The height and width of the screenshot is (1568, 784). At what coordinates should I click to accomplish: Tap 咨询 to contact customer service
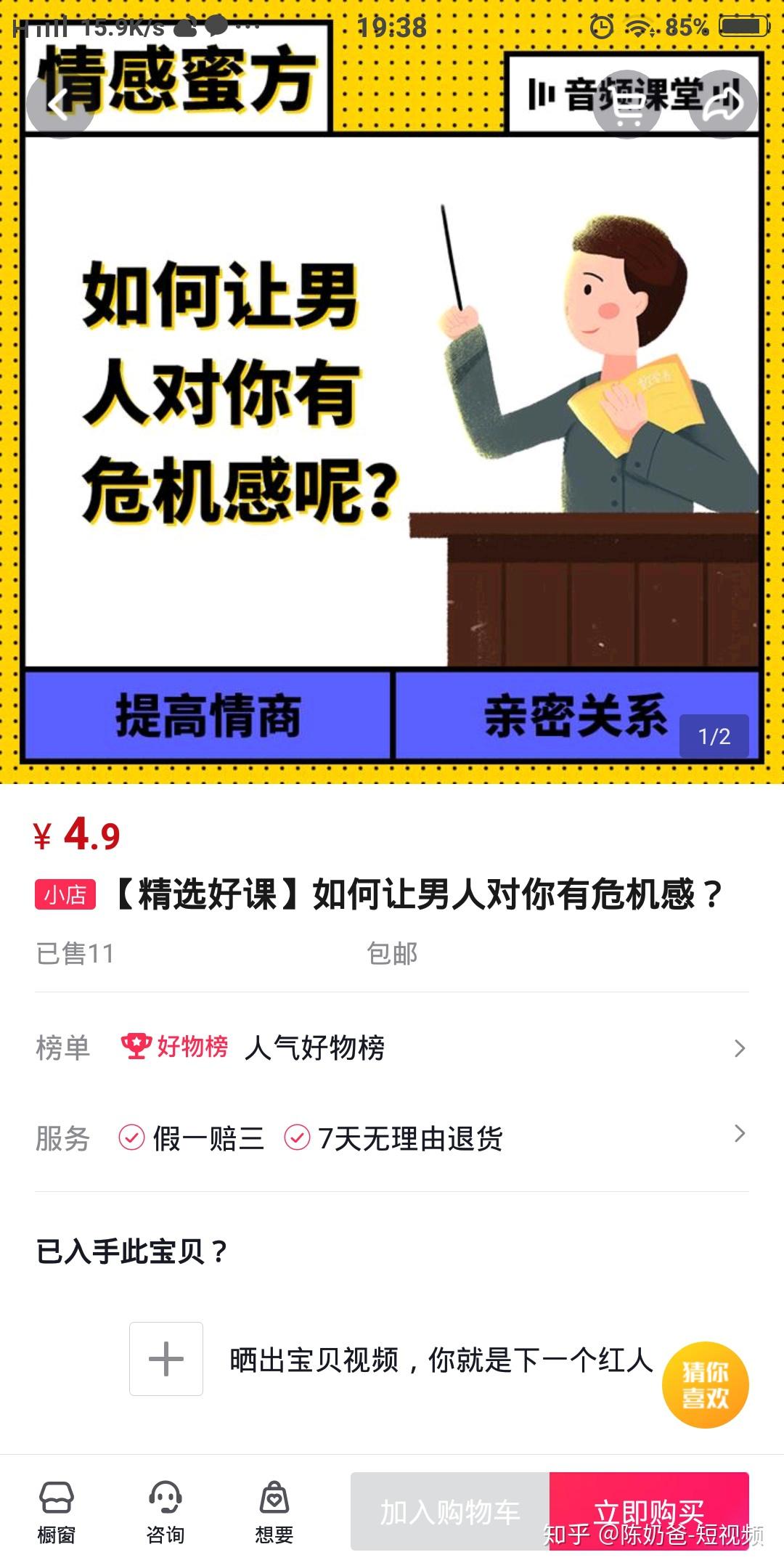pyautogui.click(x=166, y=1512)
